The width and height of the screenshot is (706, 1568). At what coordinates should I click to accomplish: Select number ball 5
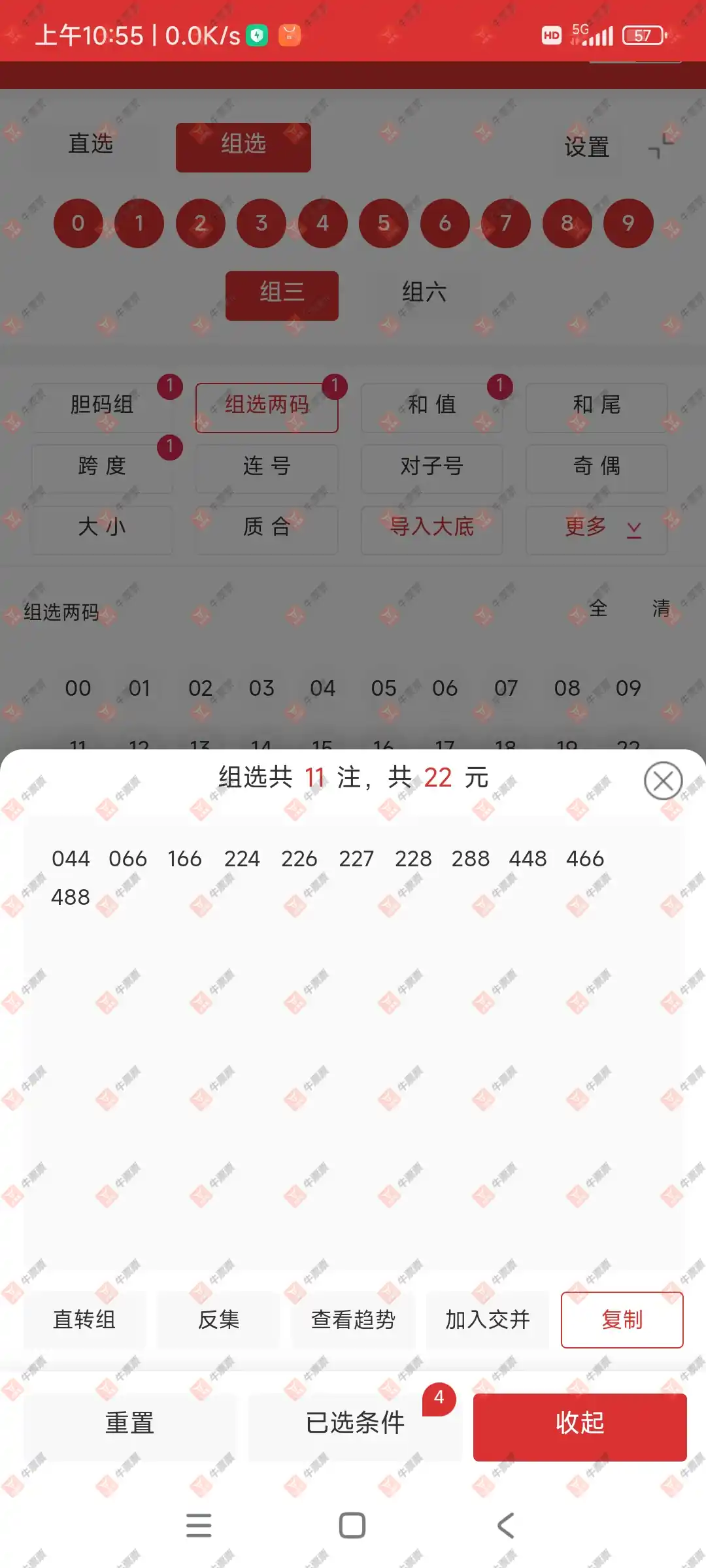click(384, 223)
